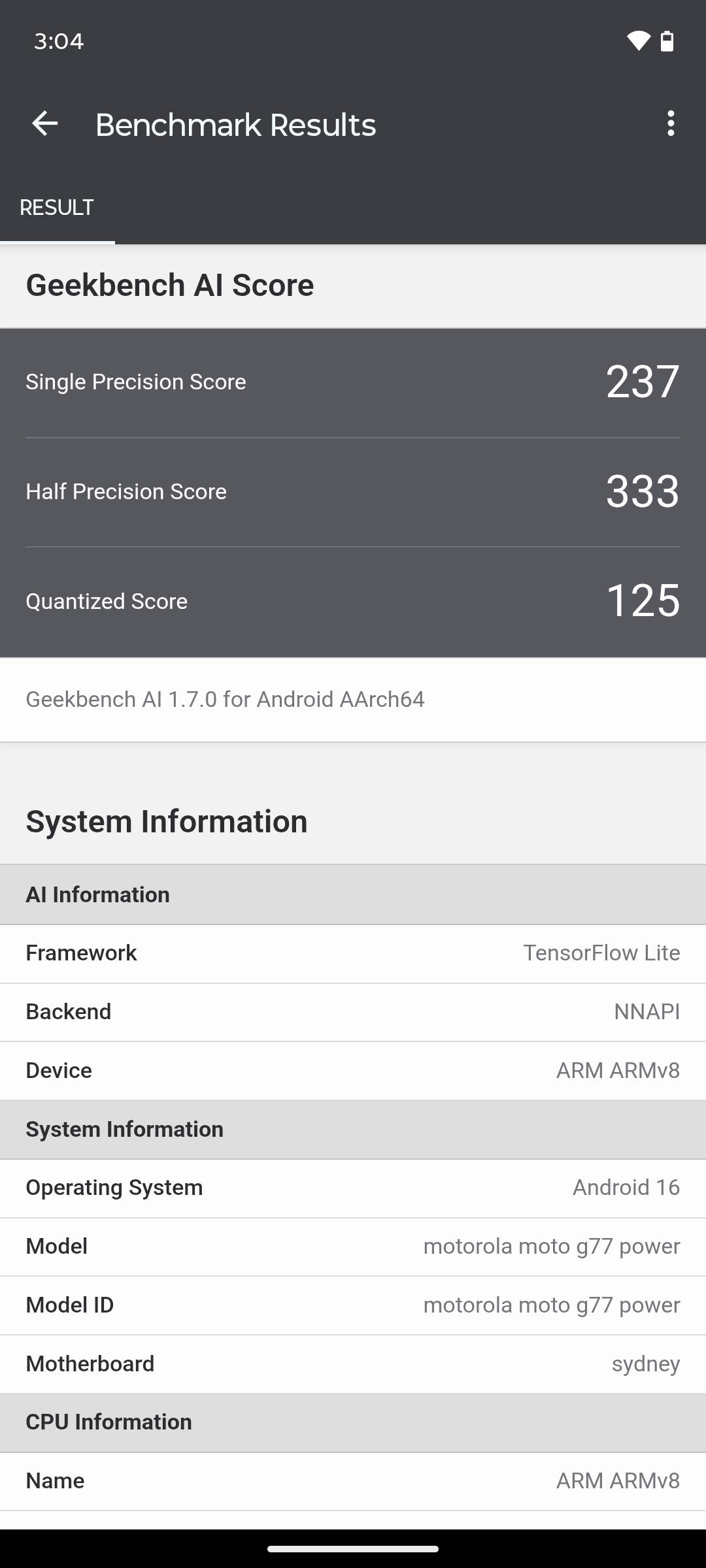Open the three-dot overflow menu

[x=671, y=123]
